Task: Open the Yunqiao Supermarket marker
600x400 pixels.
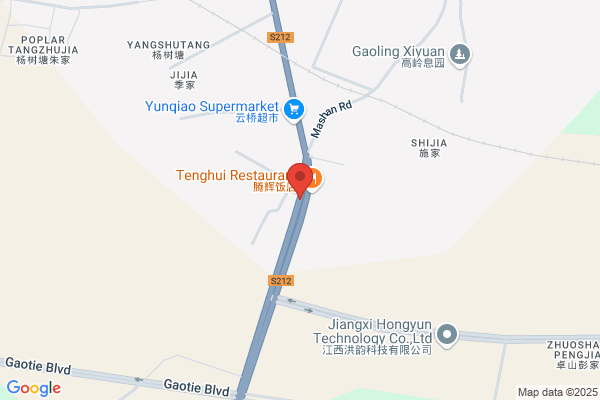Action: [294, 110]
